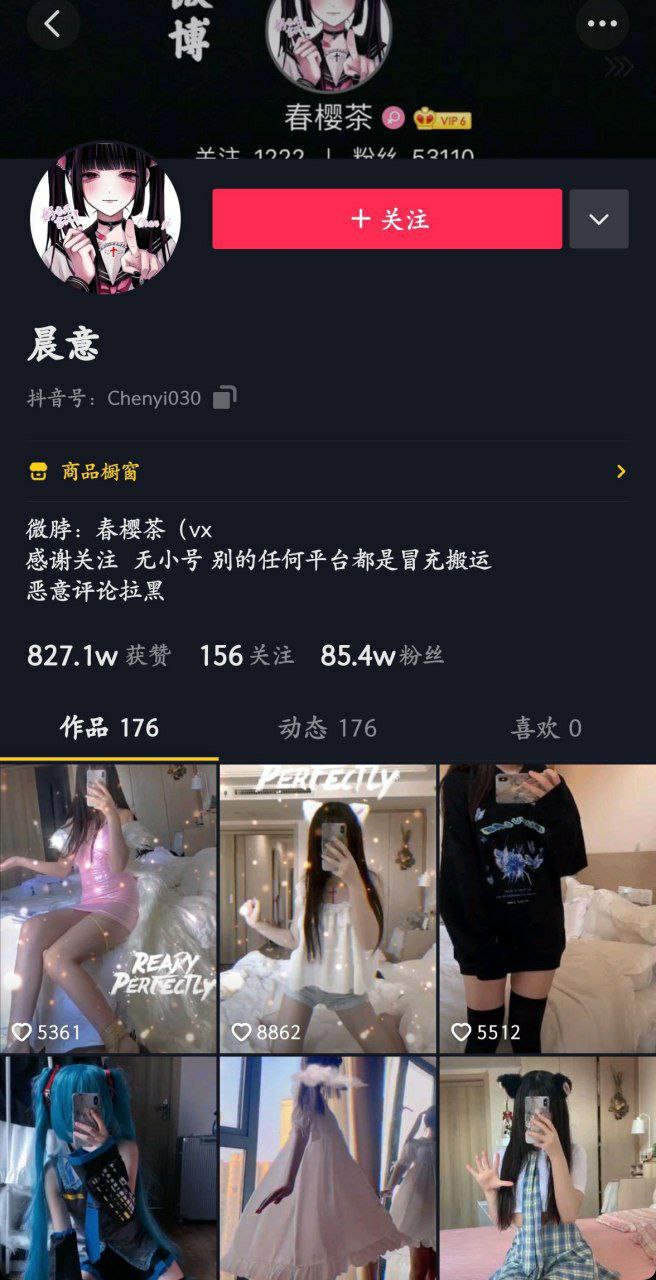Open the plaid dress cat-ears video
This screenshot has height=1280, width=656.
pyautogui.click(x=548, y=1168)
